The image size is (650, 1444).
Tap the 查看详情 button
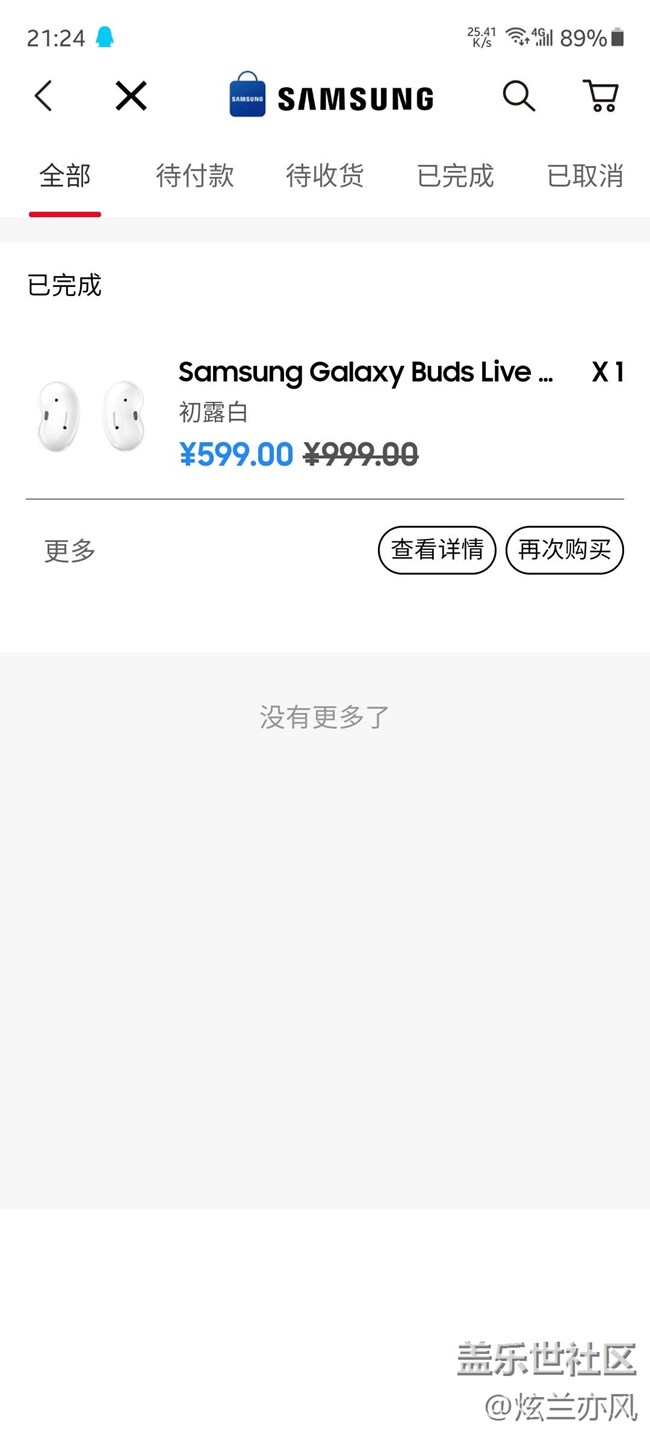click(437, 550)
